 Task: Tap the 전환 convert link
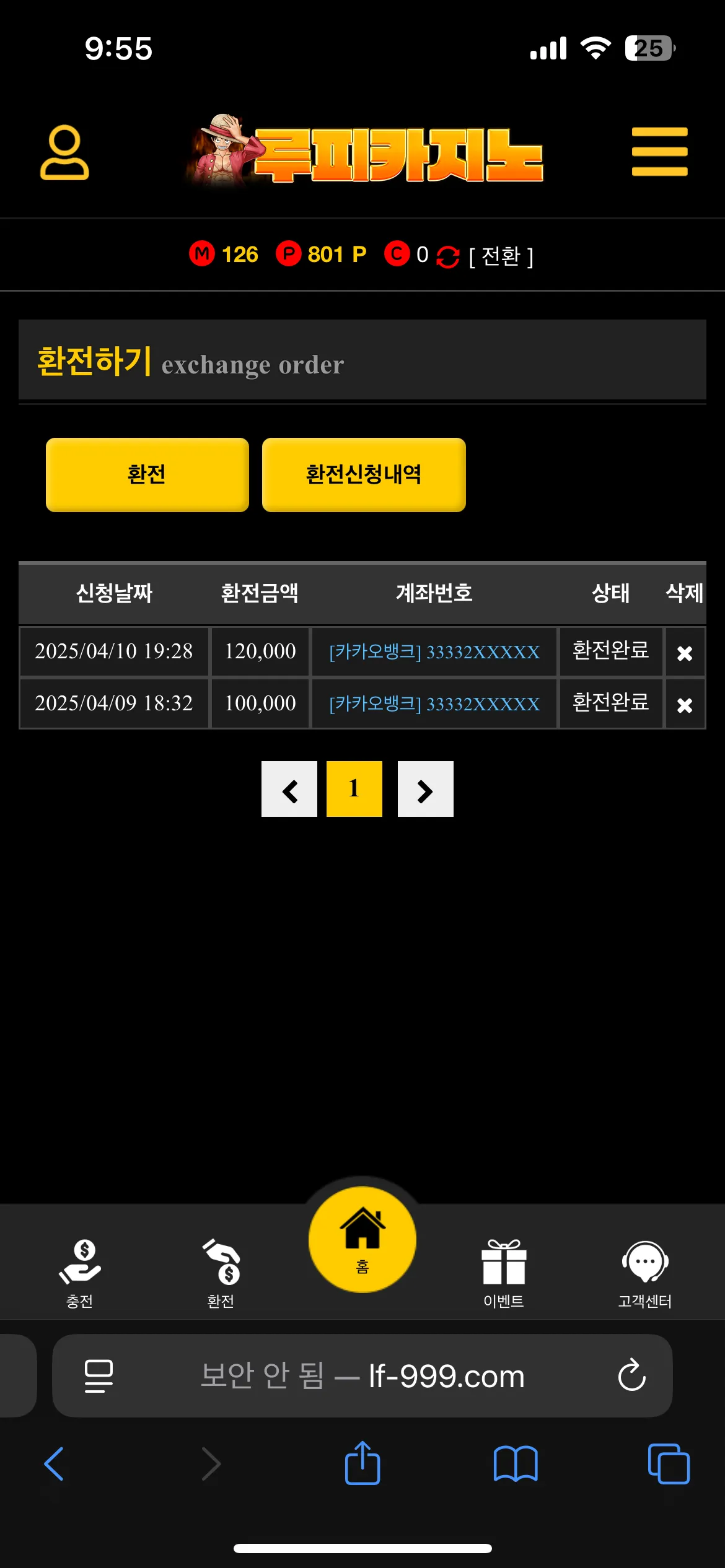pyautogui.click(x=501, y=255)
